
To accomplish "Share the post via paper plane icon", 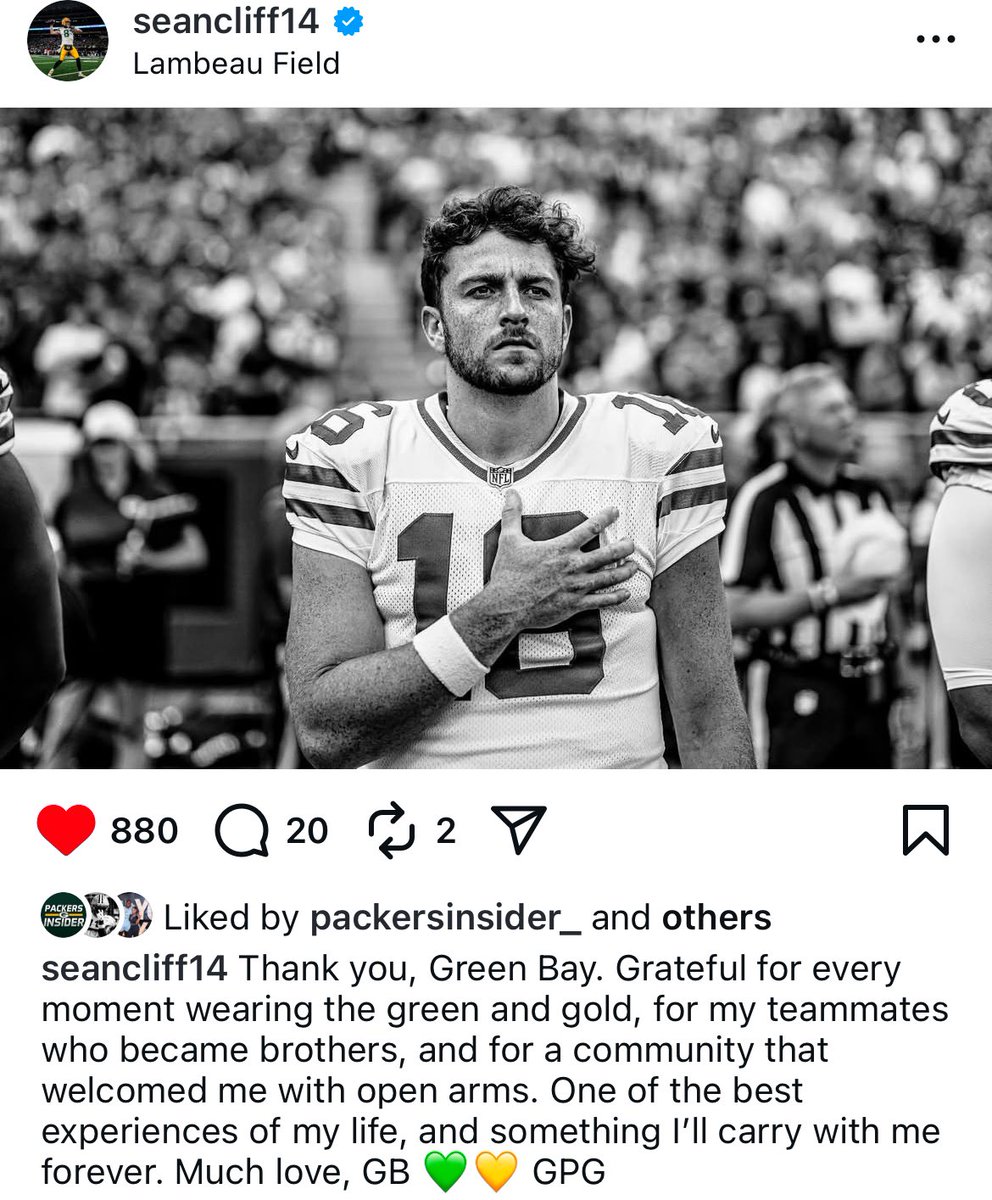I will coord(519,829).
